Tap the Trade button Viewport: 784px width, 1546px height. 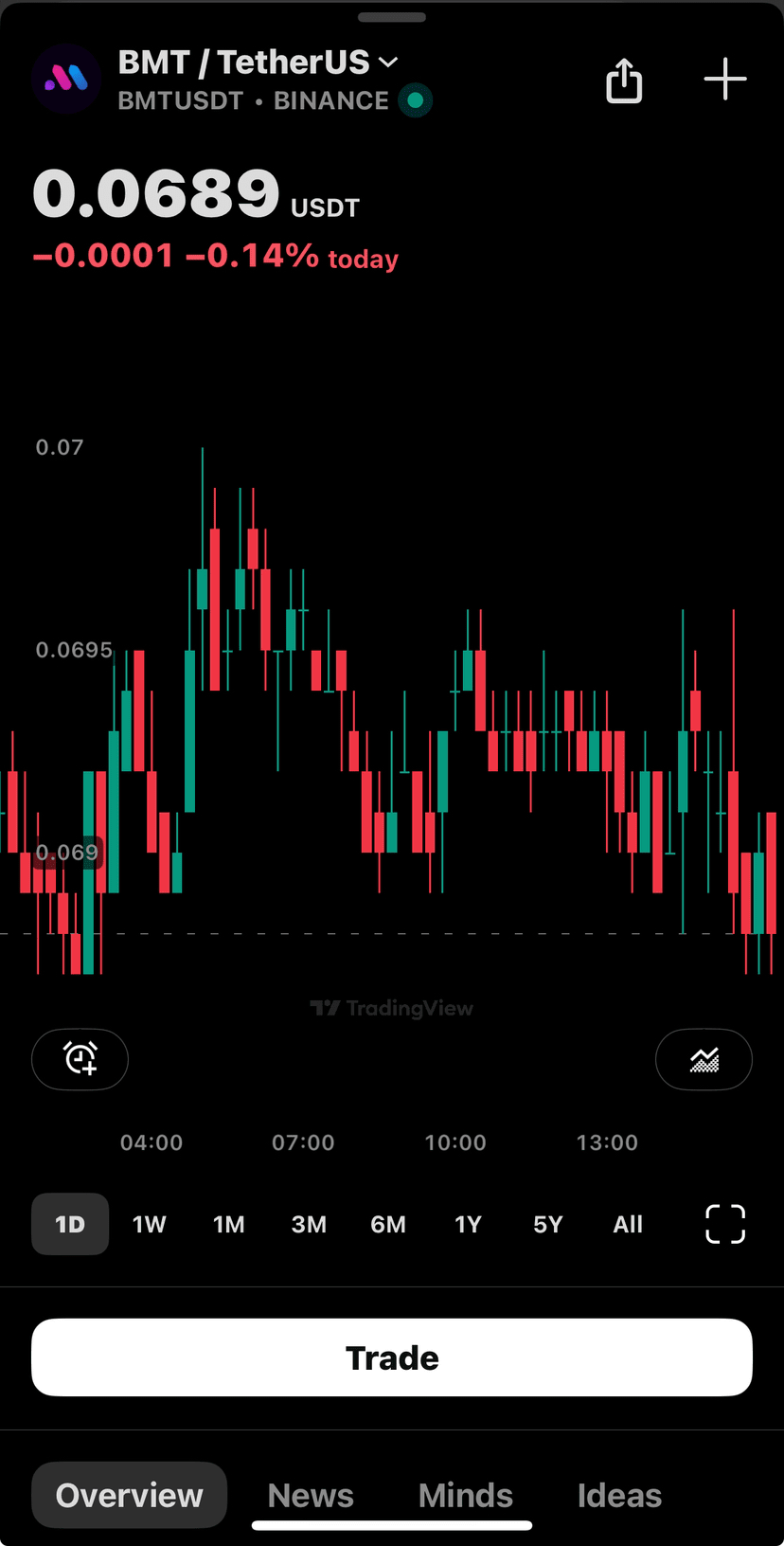[x=392, y=1357]
